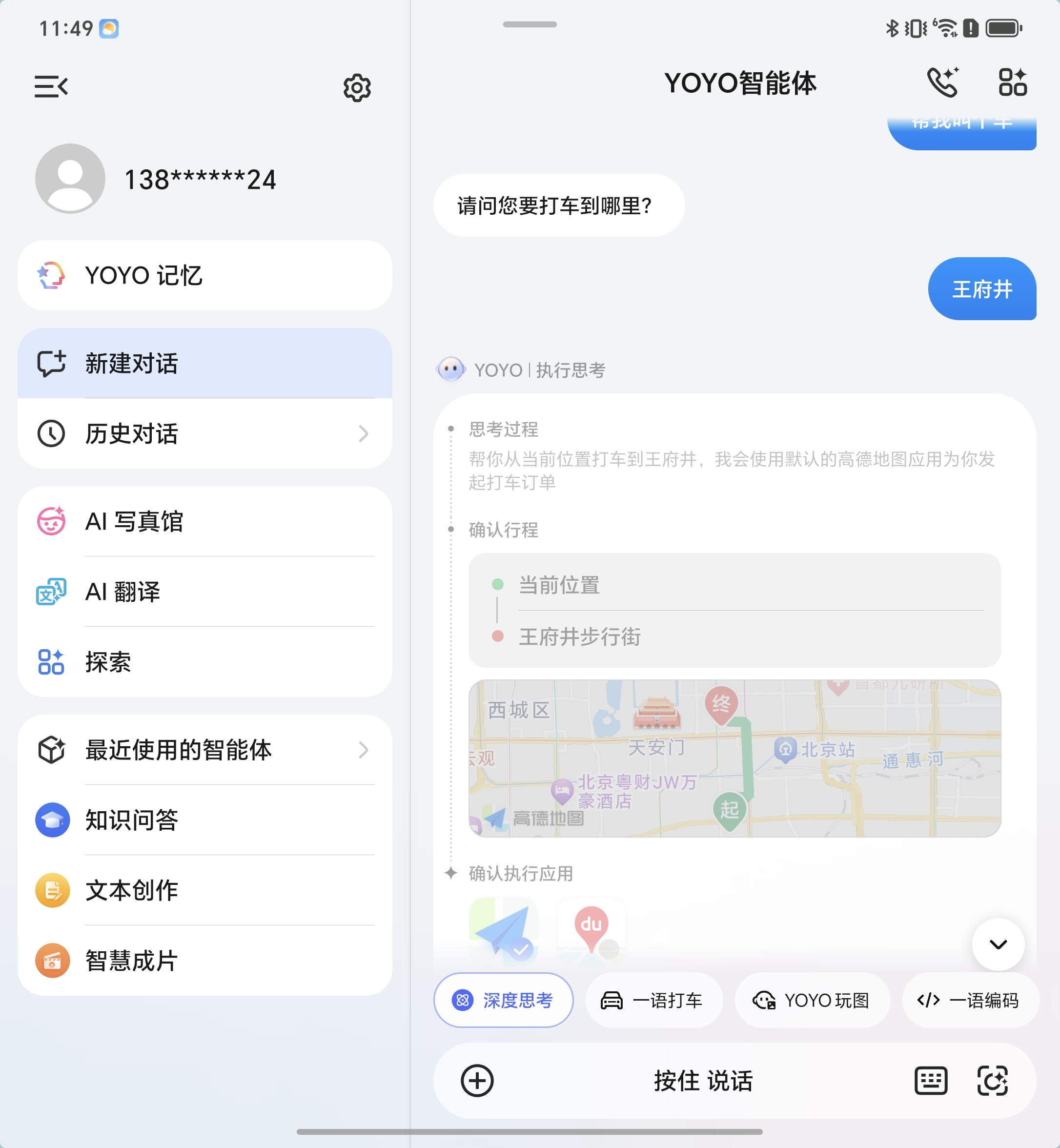Select the 知识问答 agent
Image resolution: width=1060 pixels, height=1148 pixels.
point(205,820)
